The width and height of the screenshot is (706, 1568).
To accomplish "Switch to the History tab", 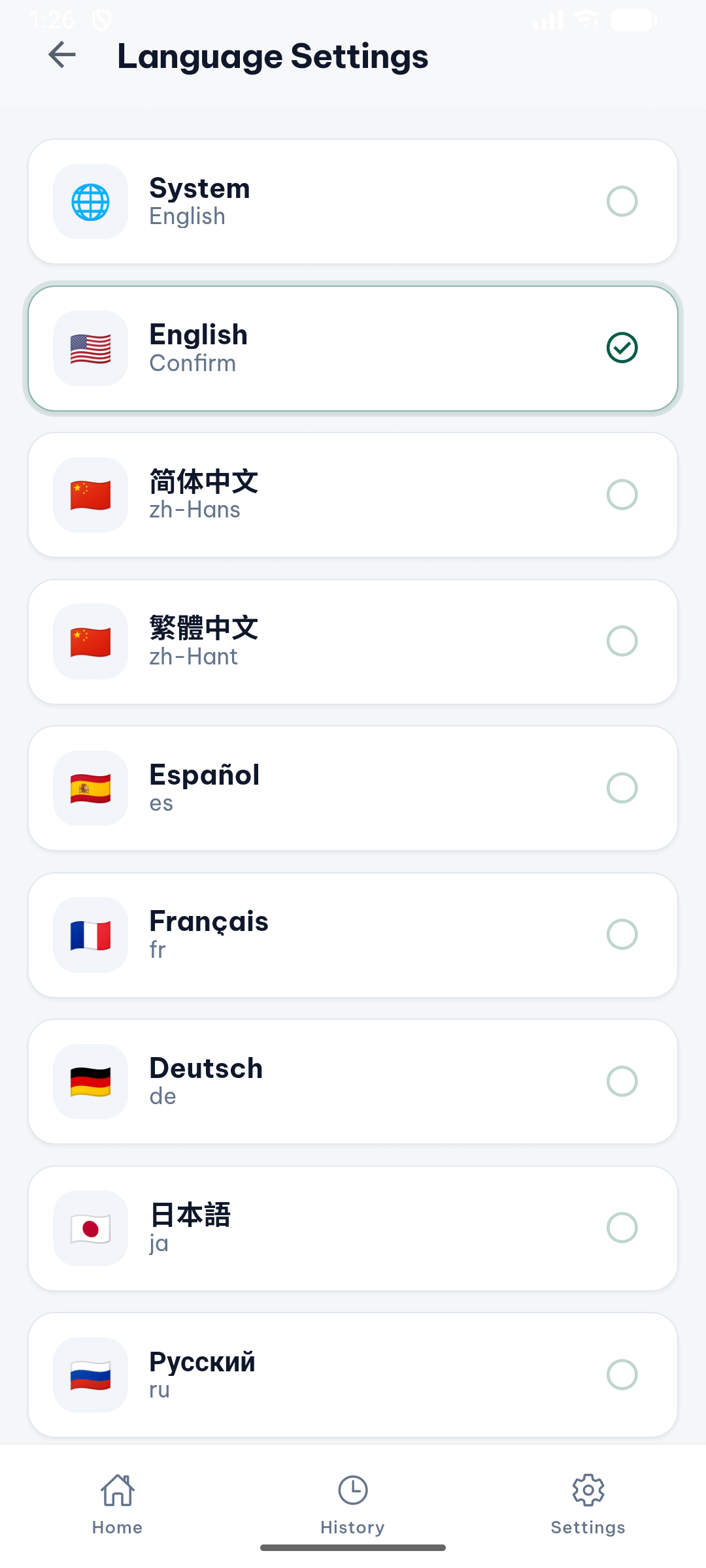I will [353, 1503].
